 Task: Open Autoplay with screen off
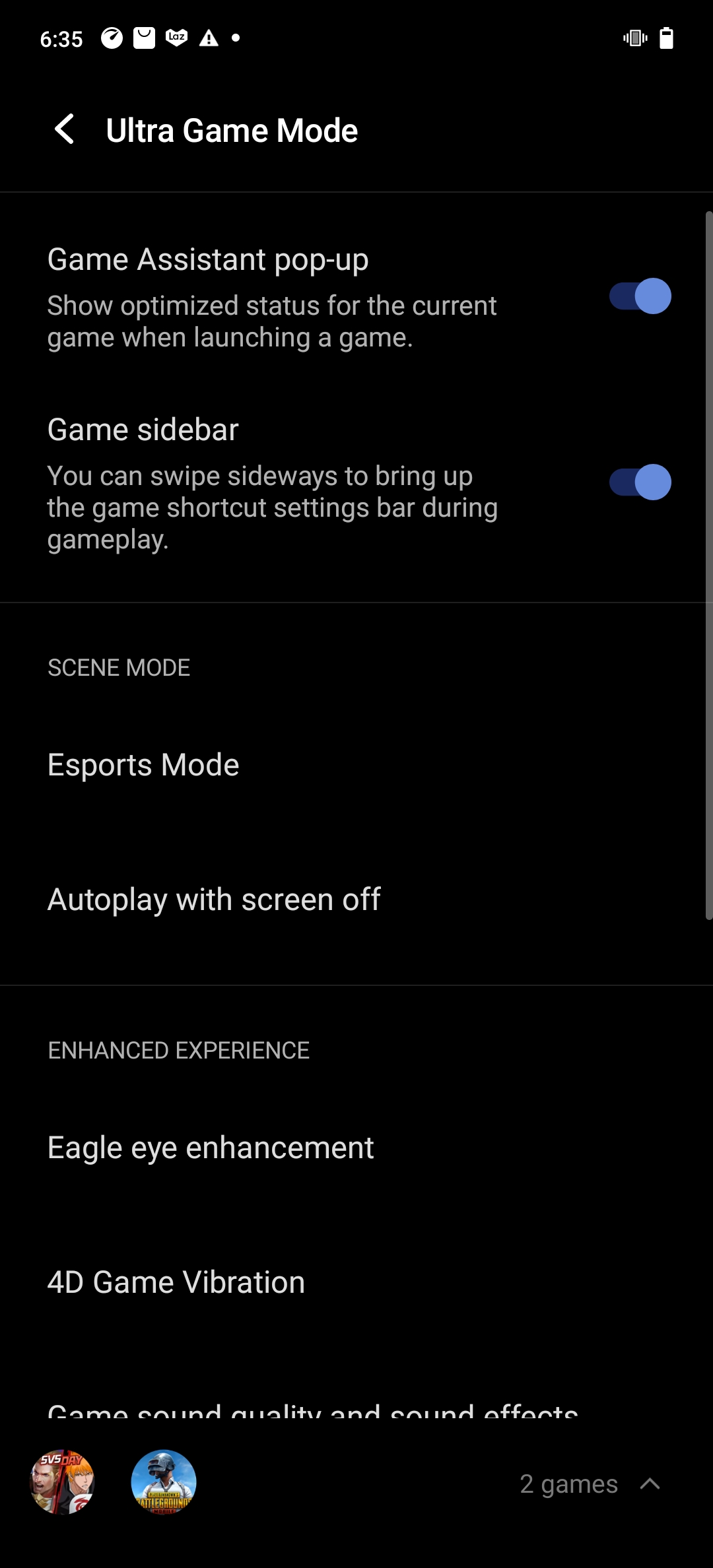[x=214, y=900]
